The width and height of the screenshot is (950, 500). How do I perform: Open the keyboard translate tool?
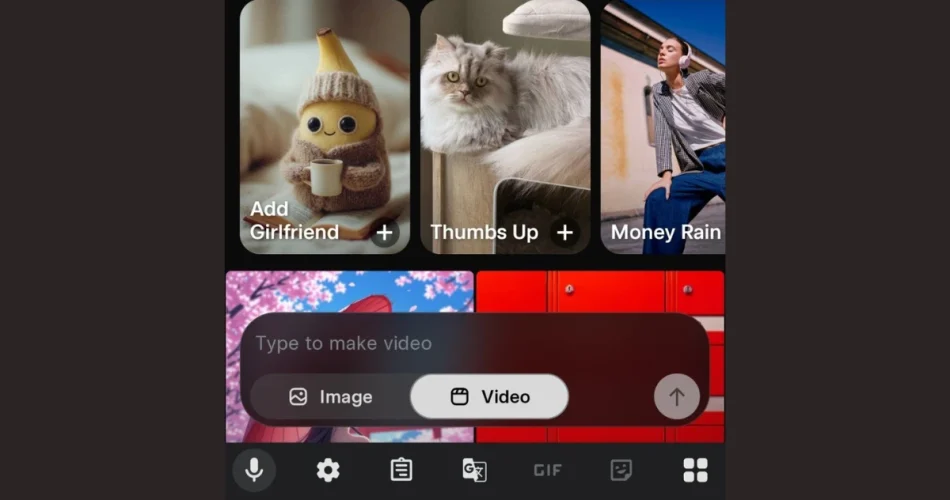(x=474, y=470)
